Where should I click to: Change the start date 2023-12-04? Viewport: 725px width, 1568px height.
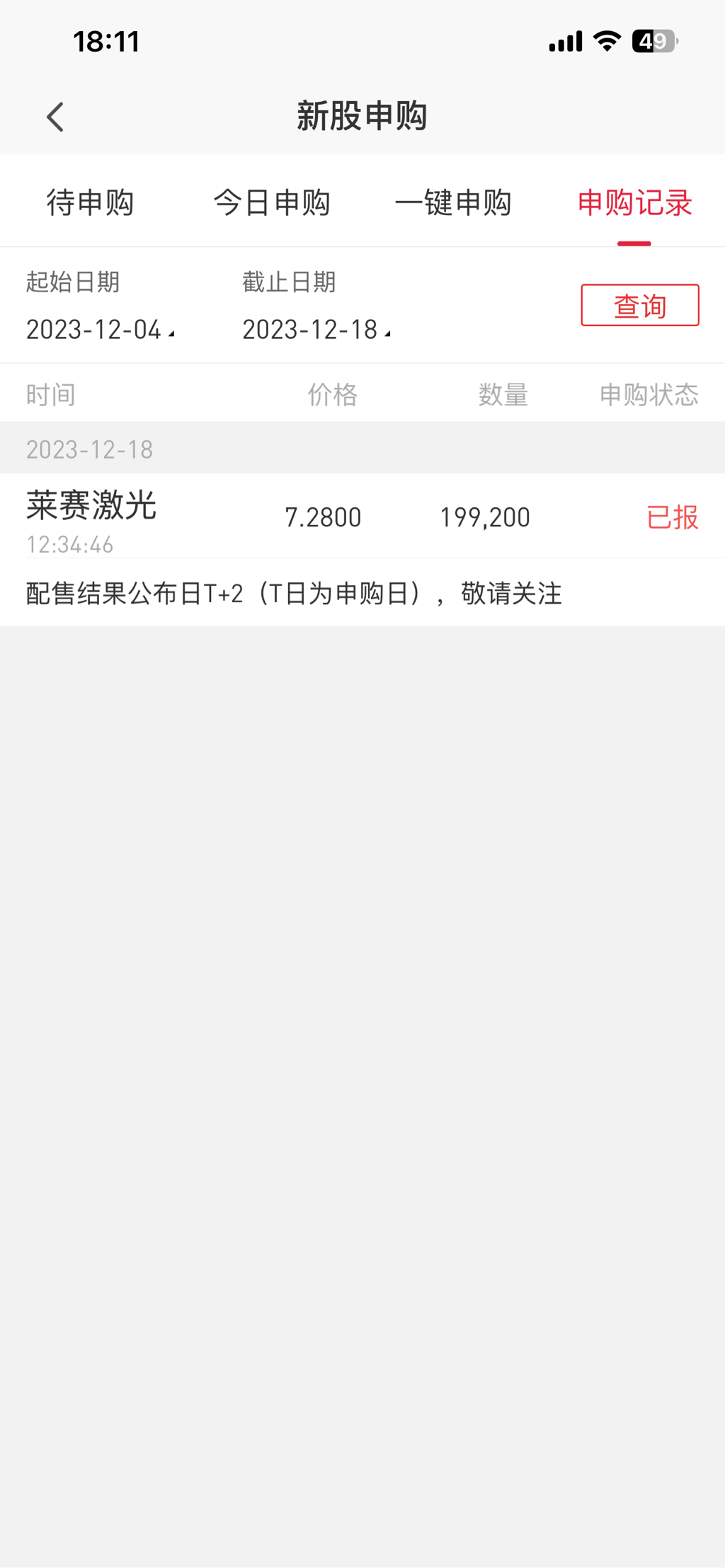(x=100, y=330)
